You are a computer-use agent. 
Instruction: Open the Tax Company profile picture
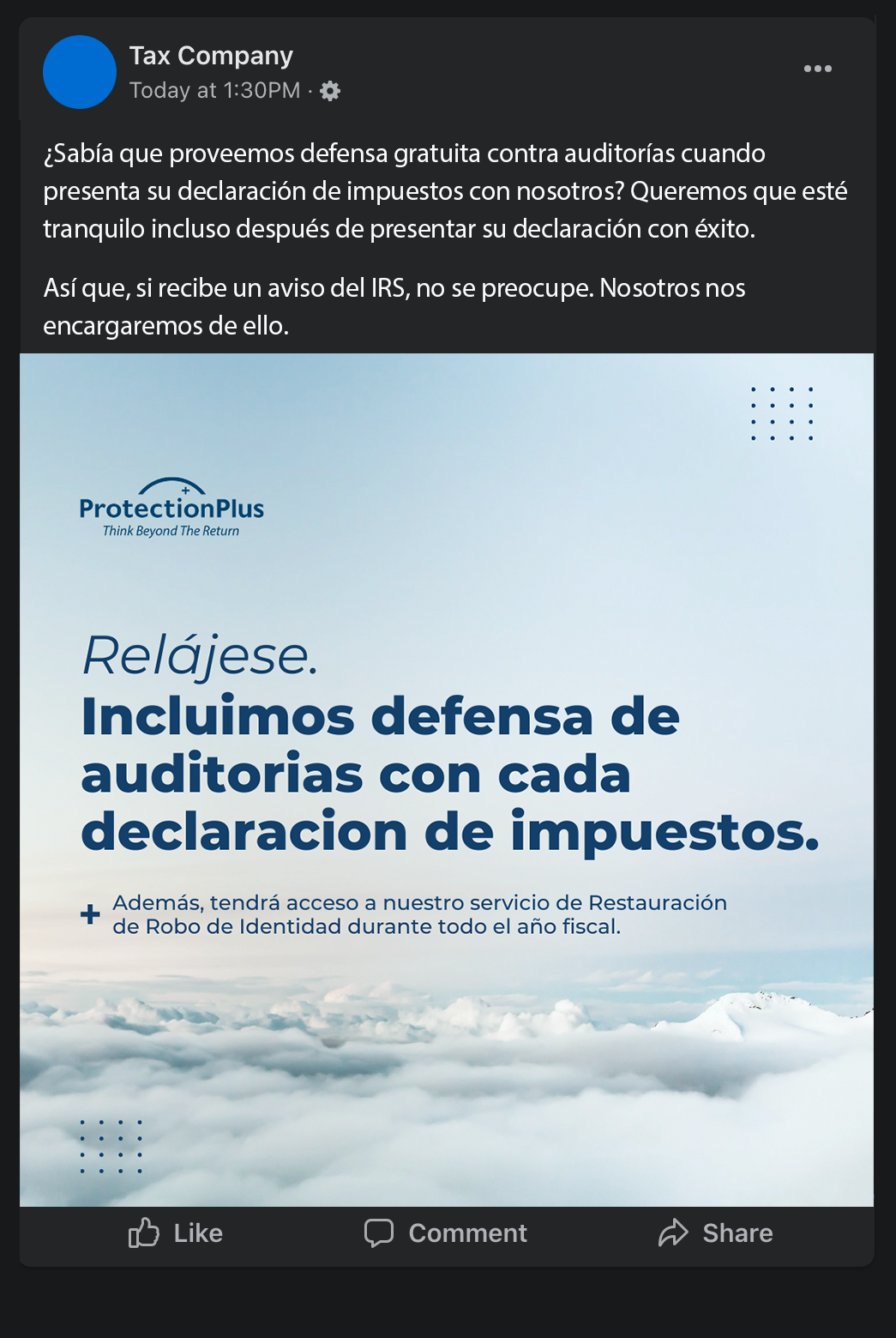point(80,72)
